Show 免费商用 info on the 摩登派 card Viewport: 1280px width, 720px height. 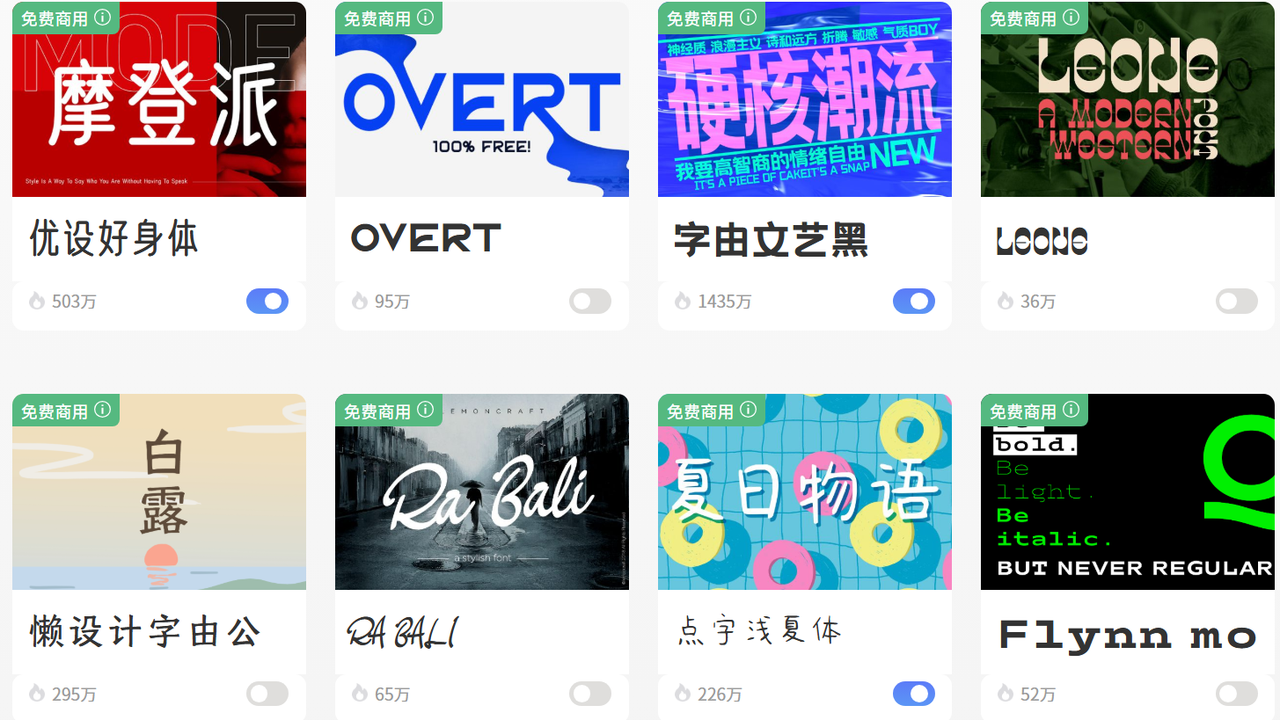coord(103,18)
